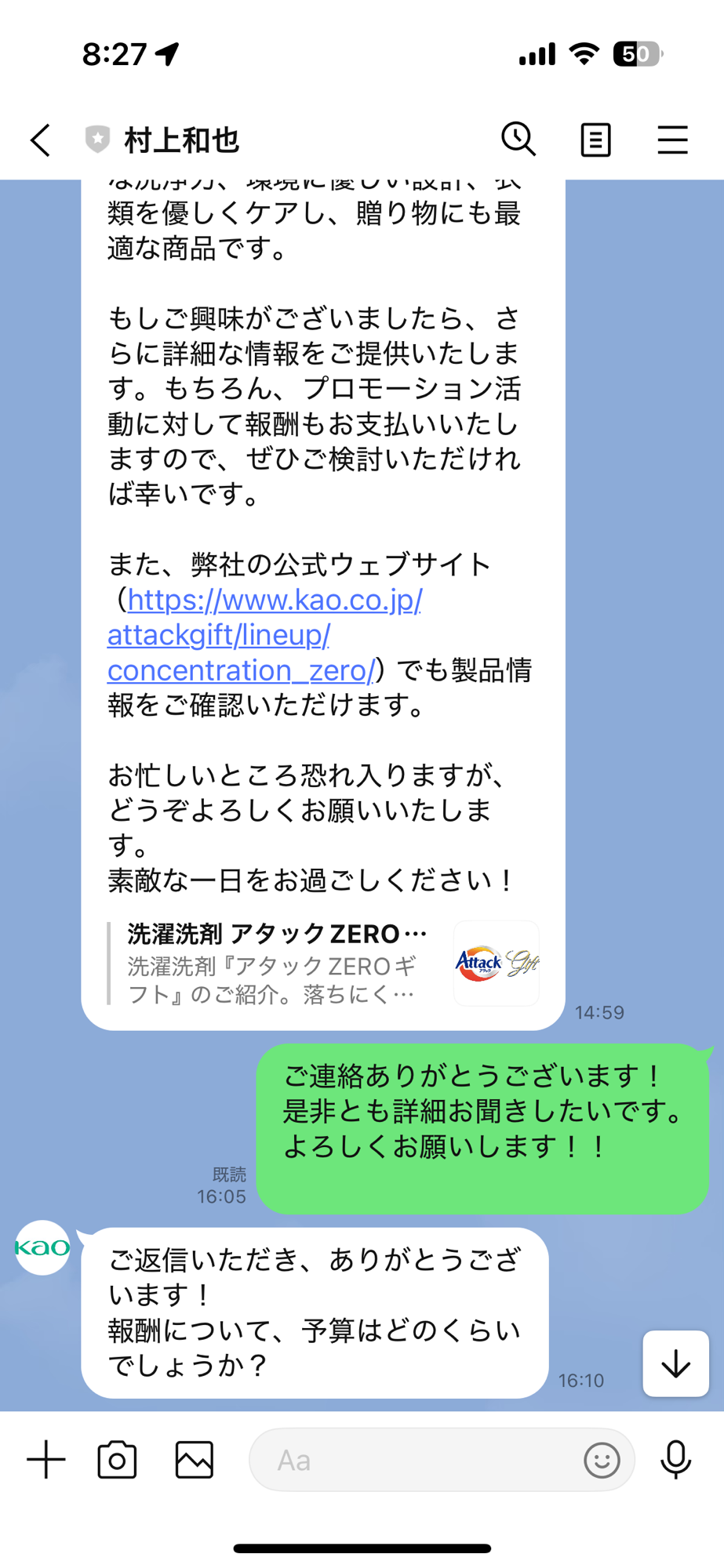Open the kao.co.jp attackgift link
The height and width of the screenshot is (1568, 724).
tap(264, 635)
